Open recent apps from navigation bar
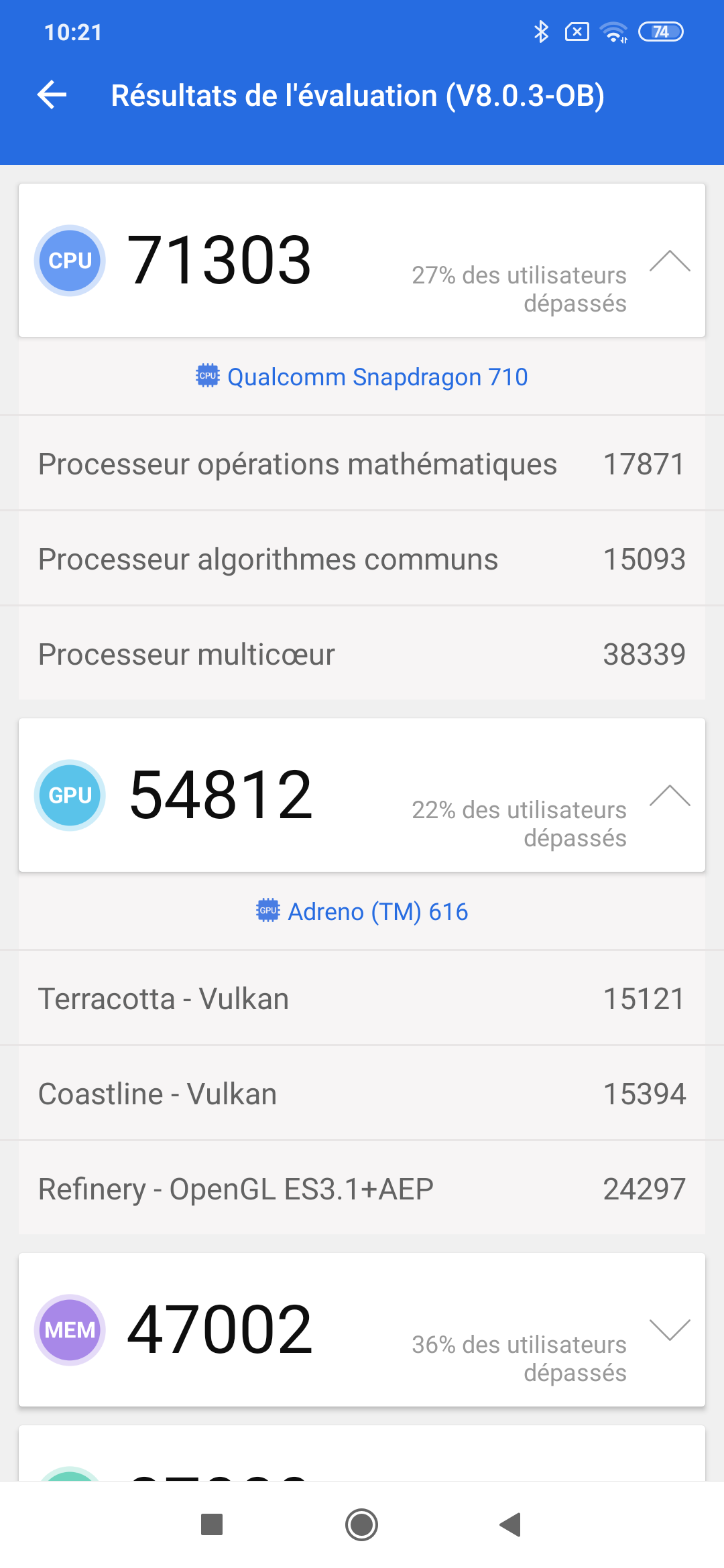 pos(212,1525)
